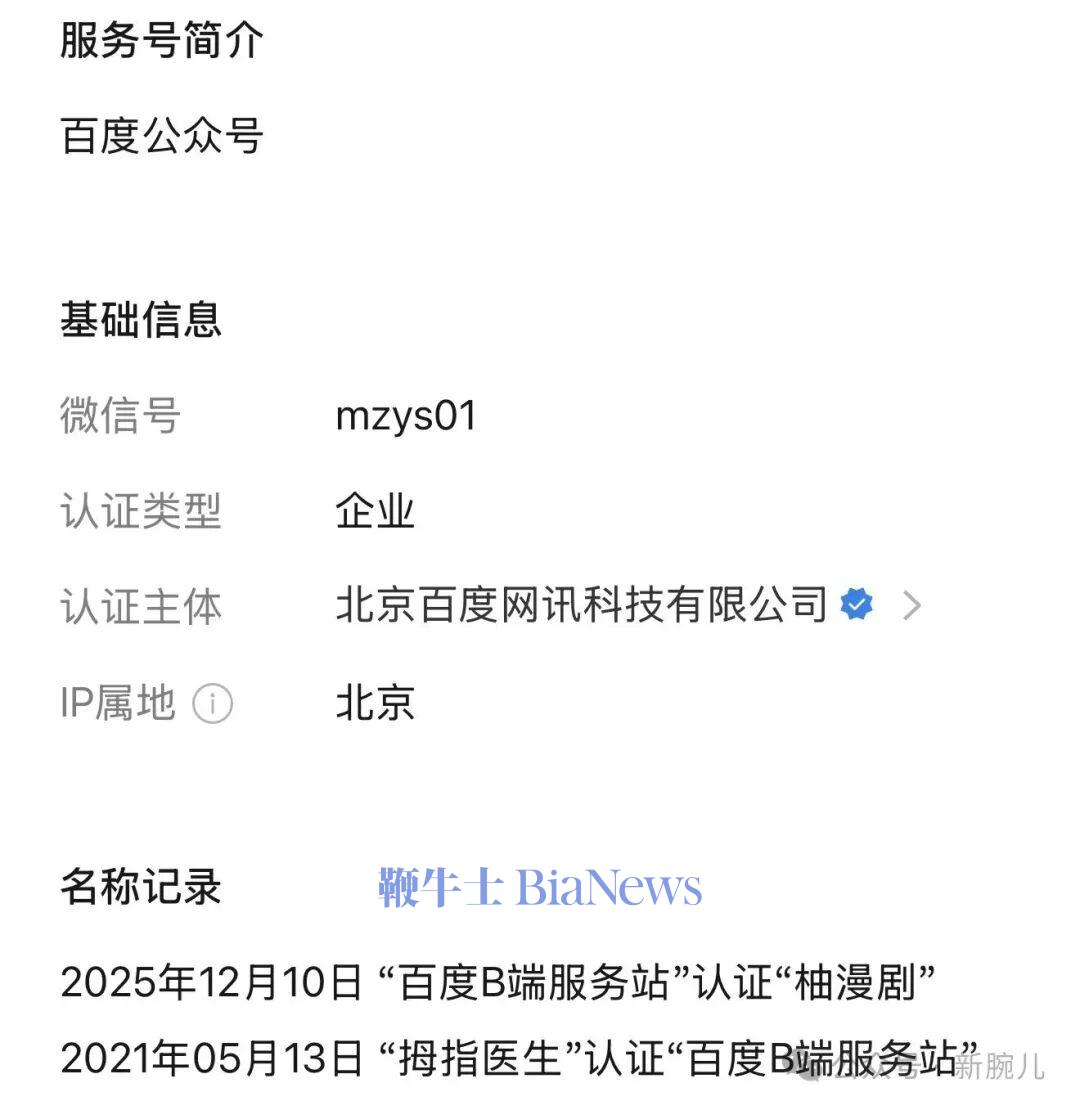Click the IP location value 北京
Viewport: 1080px width, 1110px height.
(x=374, y=704)
